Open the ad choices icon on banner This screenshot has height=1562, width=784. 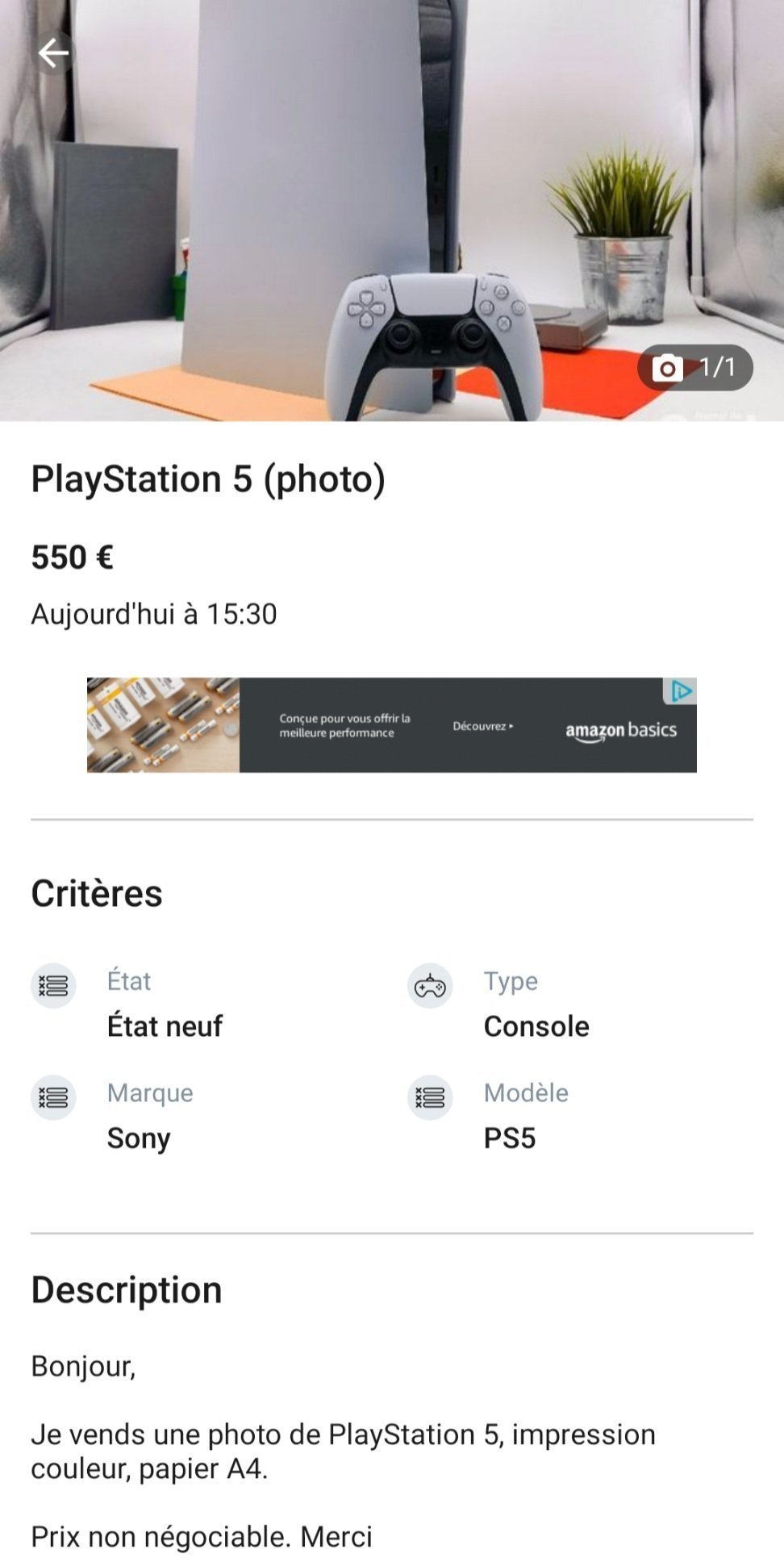pos(680,691)
